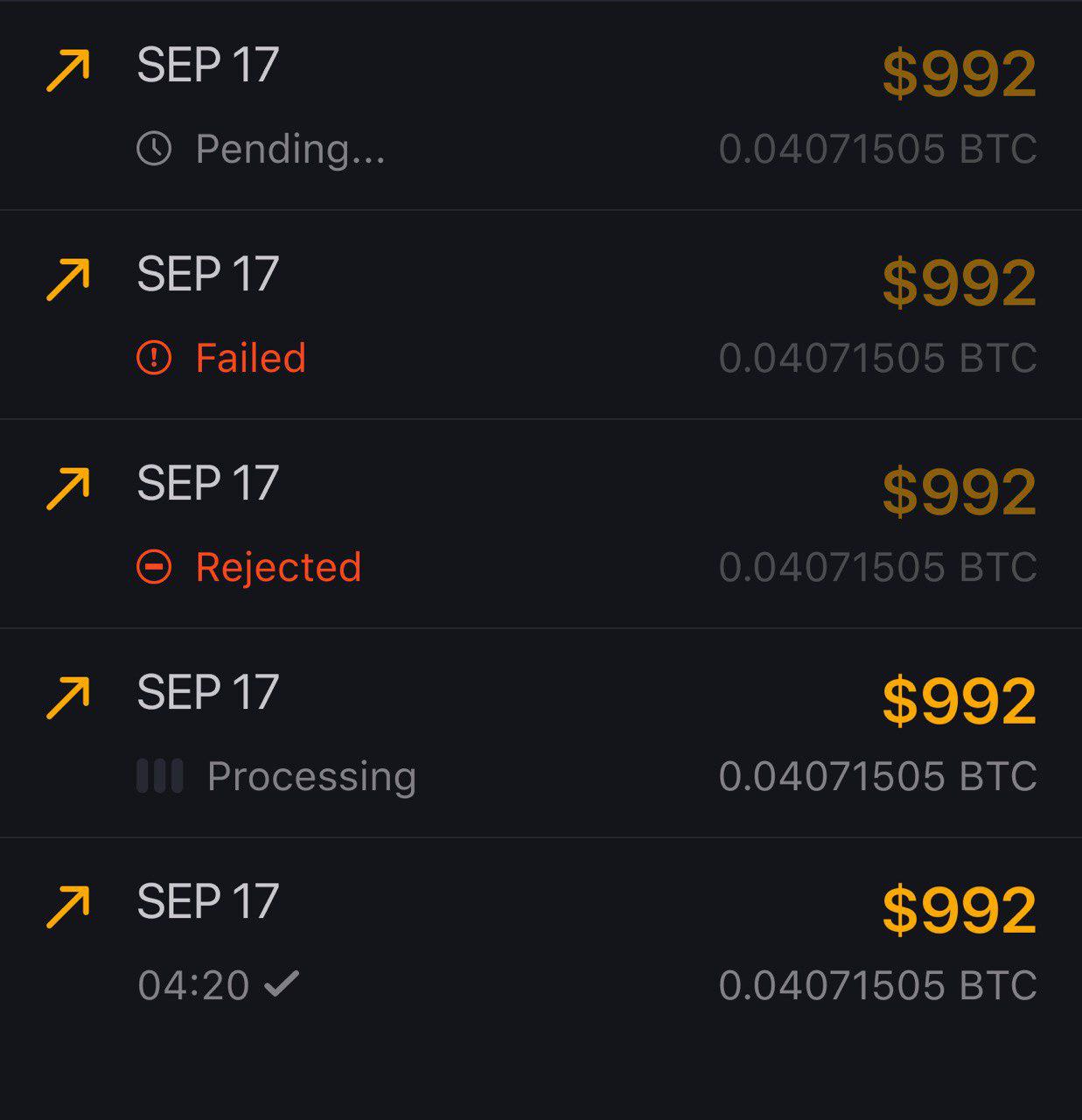Click the clock icon next to Pending status
1082x1120 pixels.
click(155, 149)
